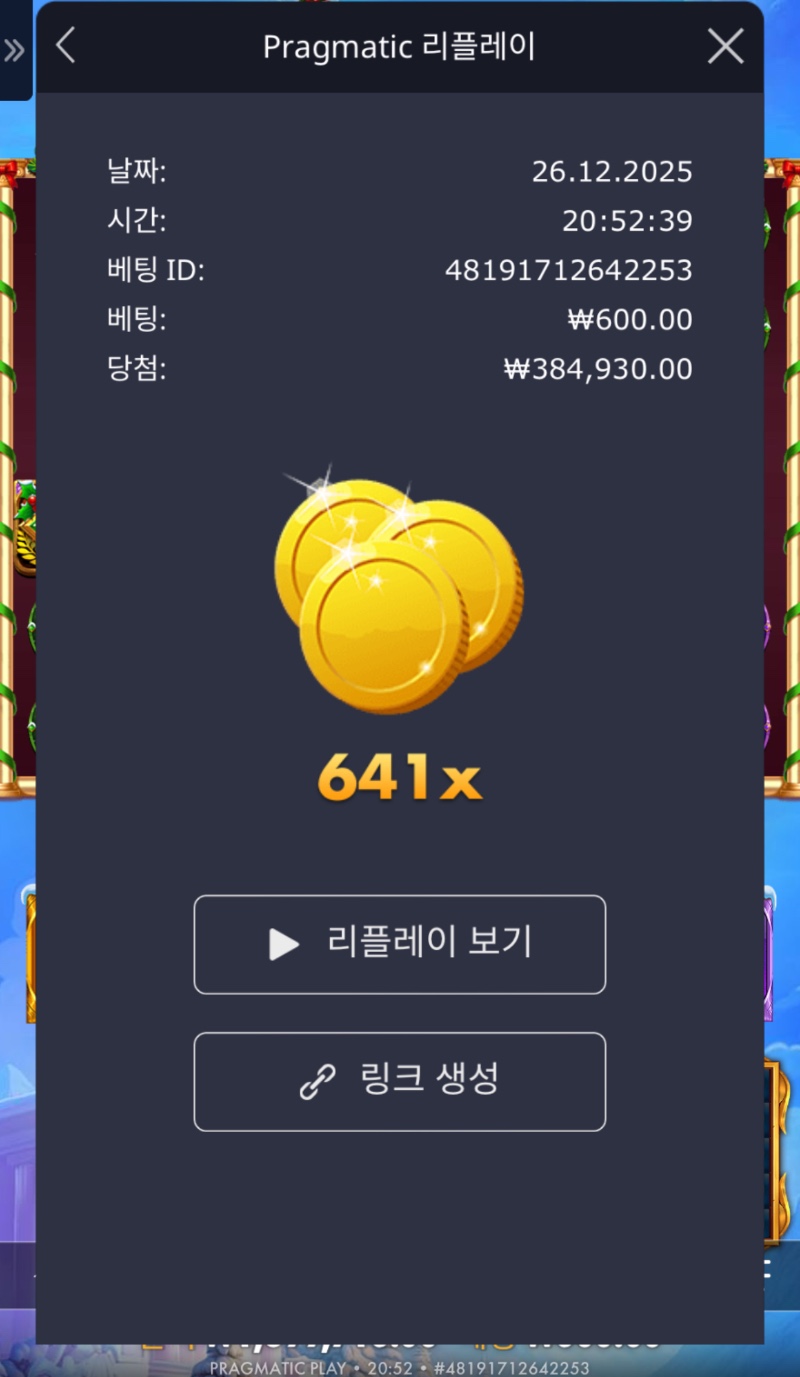Close the Pragmatic 리플레이 dialog
800x1377 pixels.
725,46
